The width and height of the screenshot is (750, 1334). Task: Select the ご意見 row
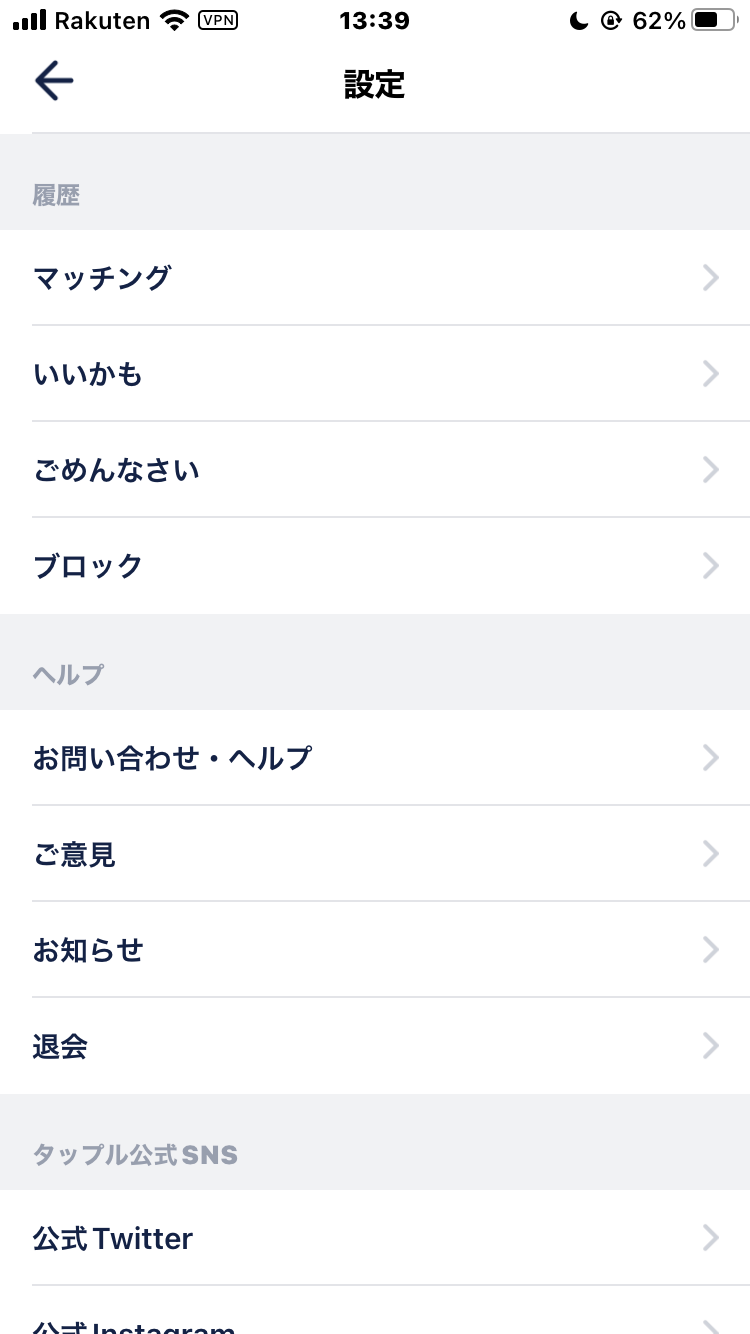point(375,854)
